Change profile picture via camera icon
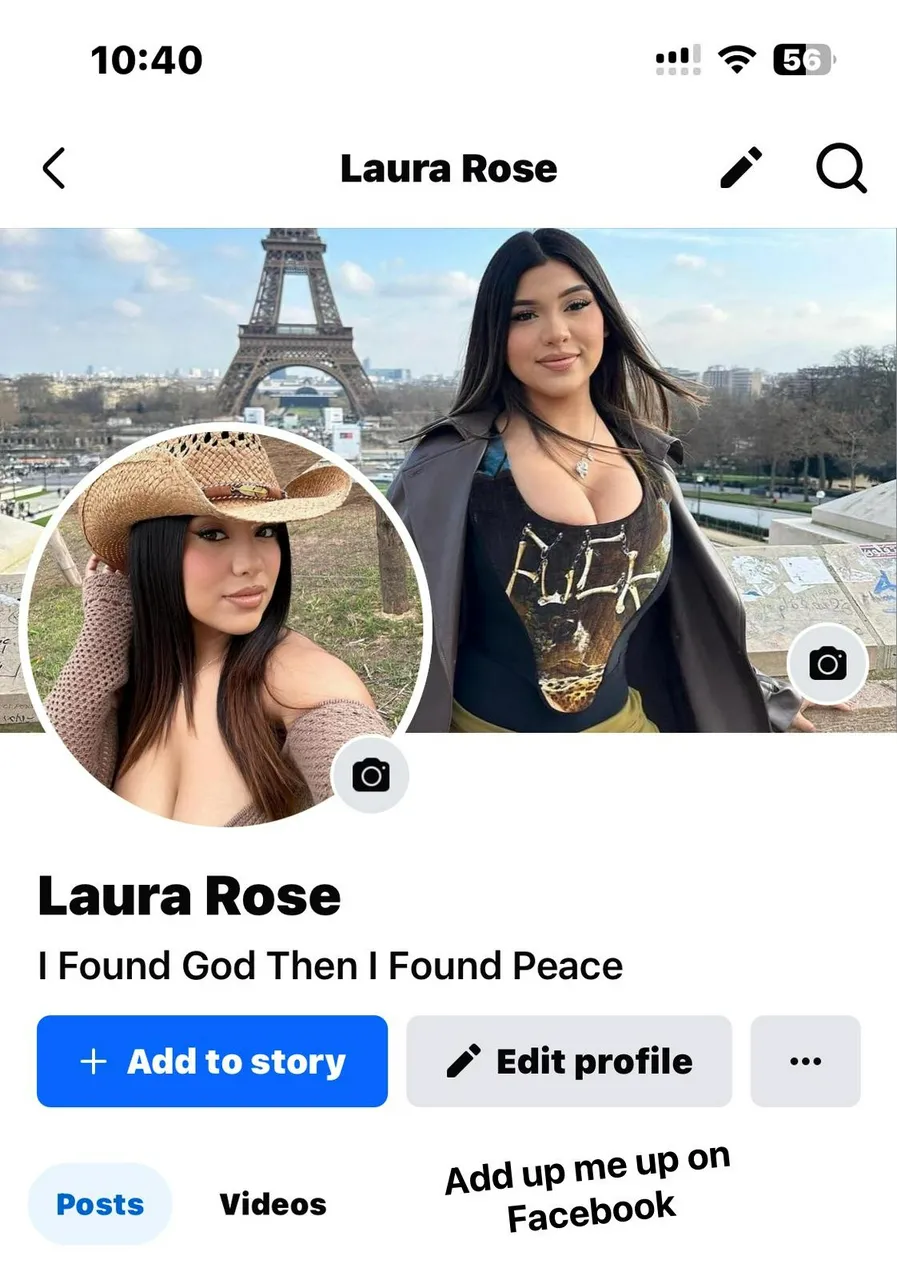The height and width of the screenshot is (1280, 897). click(x=370, y=775)
